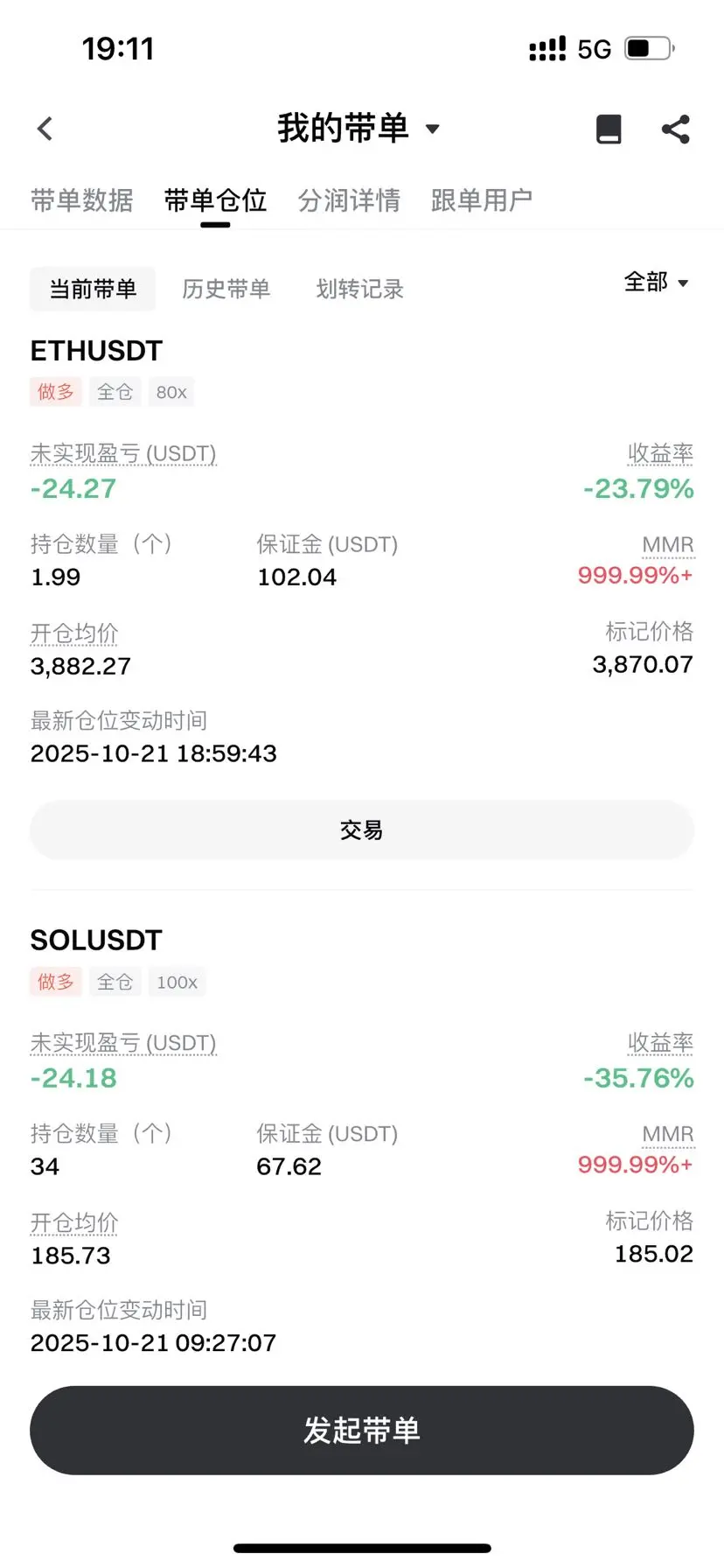The width and height of the screenshot is (724, 1568).
Task: Select the 带单仓位 tab
Action: [x=215, y=200]
